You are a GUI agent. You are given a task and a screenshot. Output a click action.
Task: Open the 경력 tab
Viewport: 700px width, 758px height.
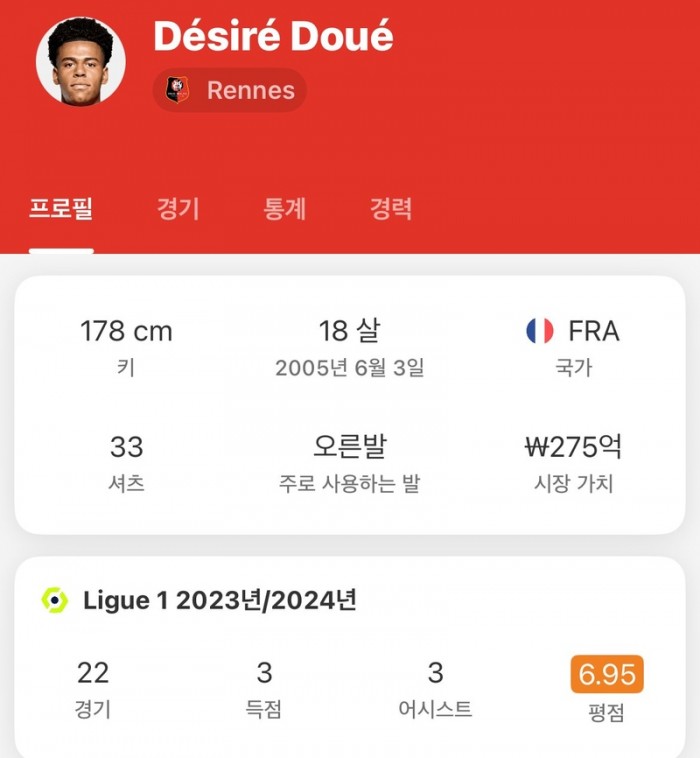(x=391, y=209)
